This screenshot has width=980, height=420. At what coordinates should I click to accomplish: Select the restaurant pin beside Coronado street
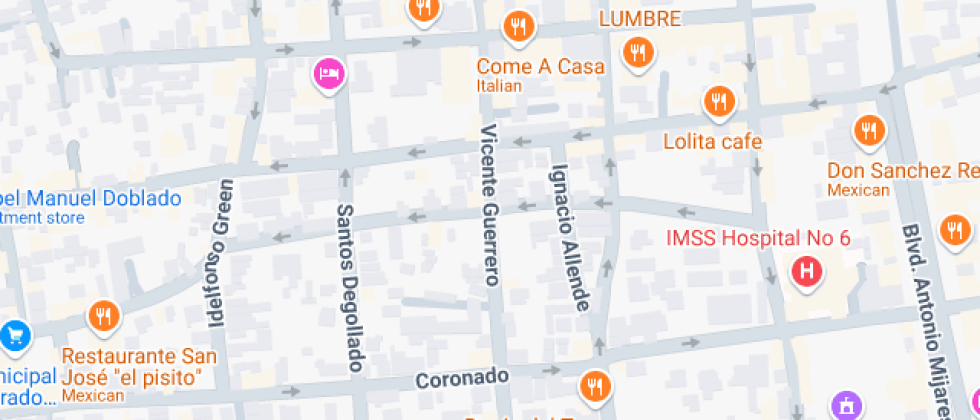point(594,385)
